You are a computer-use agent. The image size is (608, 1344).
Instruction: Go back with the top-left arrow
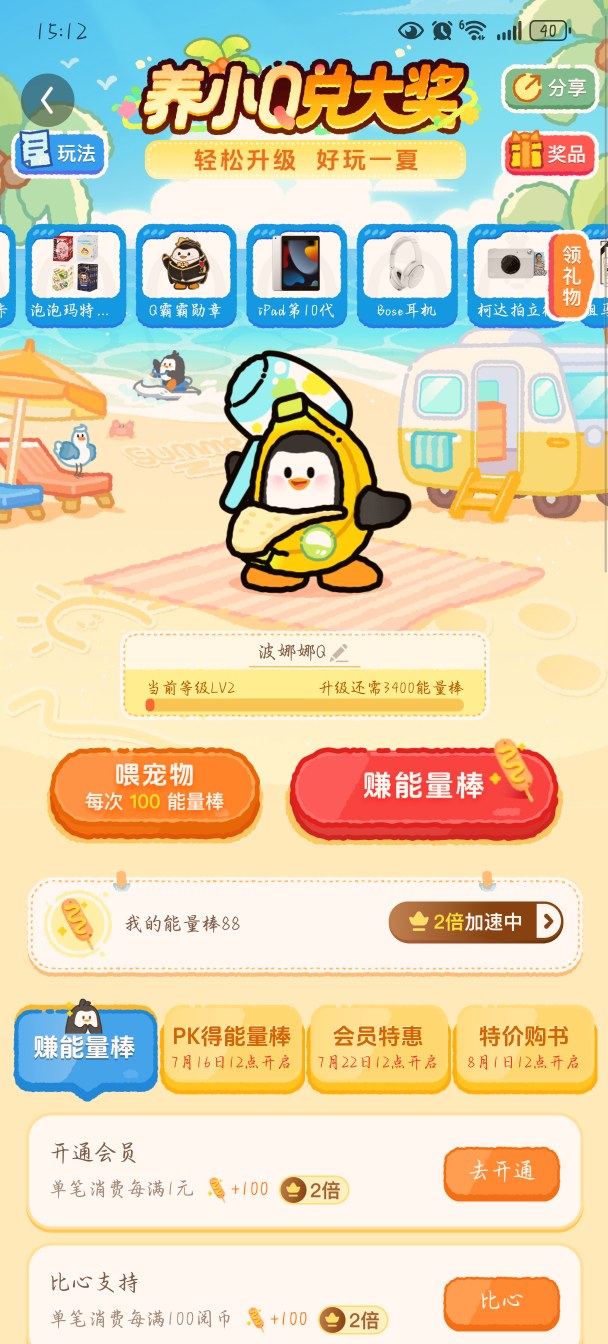coord(48,99)
